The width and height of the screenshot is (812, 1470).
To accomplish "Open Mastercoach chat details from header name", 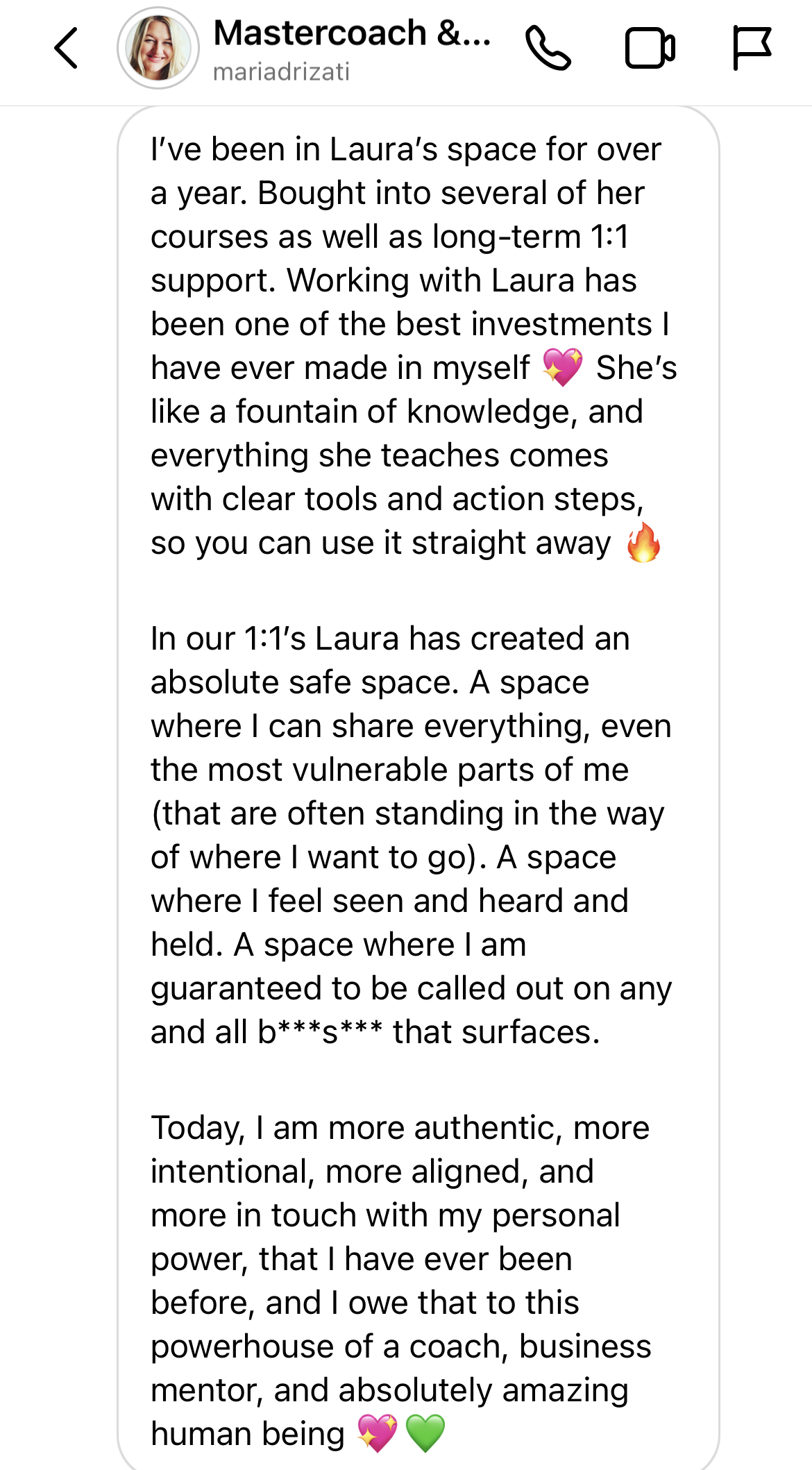I will point(352,33).
